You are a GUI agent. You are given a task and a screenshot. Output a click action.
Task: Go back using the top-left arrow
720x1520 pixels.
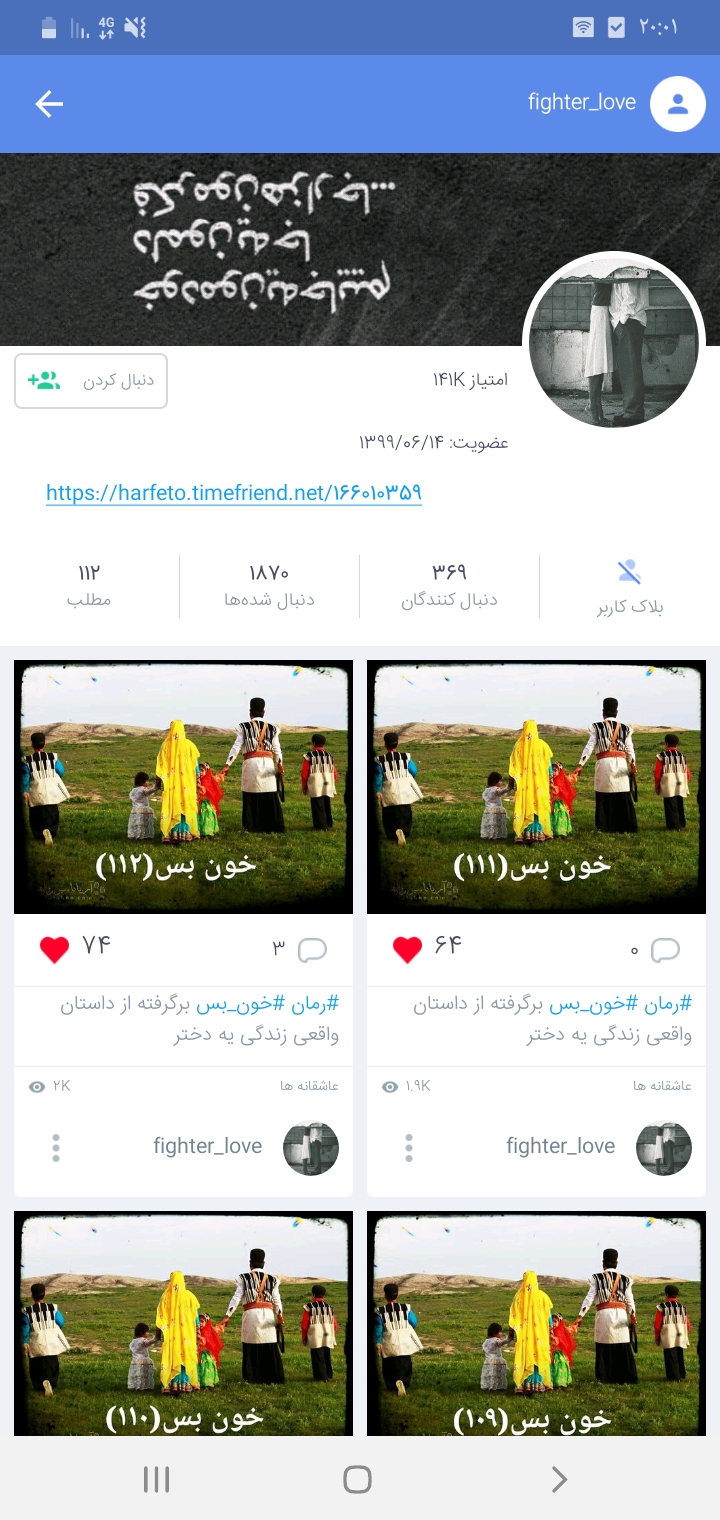49,104
